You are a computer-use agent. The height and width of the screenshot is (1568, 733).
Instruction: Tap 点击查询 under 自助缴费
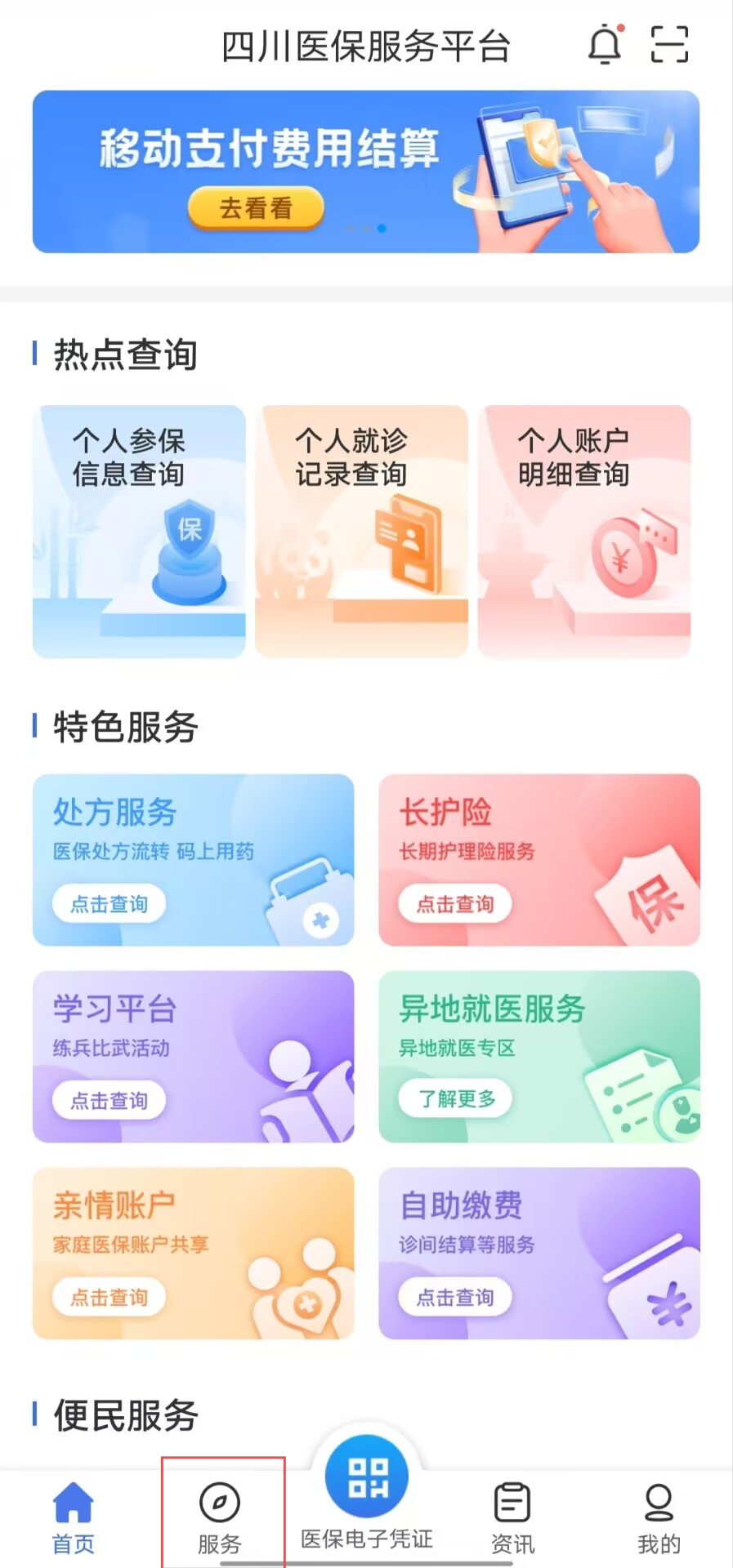pos(455,1297)
